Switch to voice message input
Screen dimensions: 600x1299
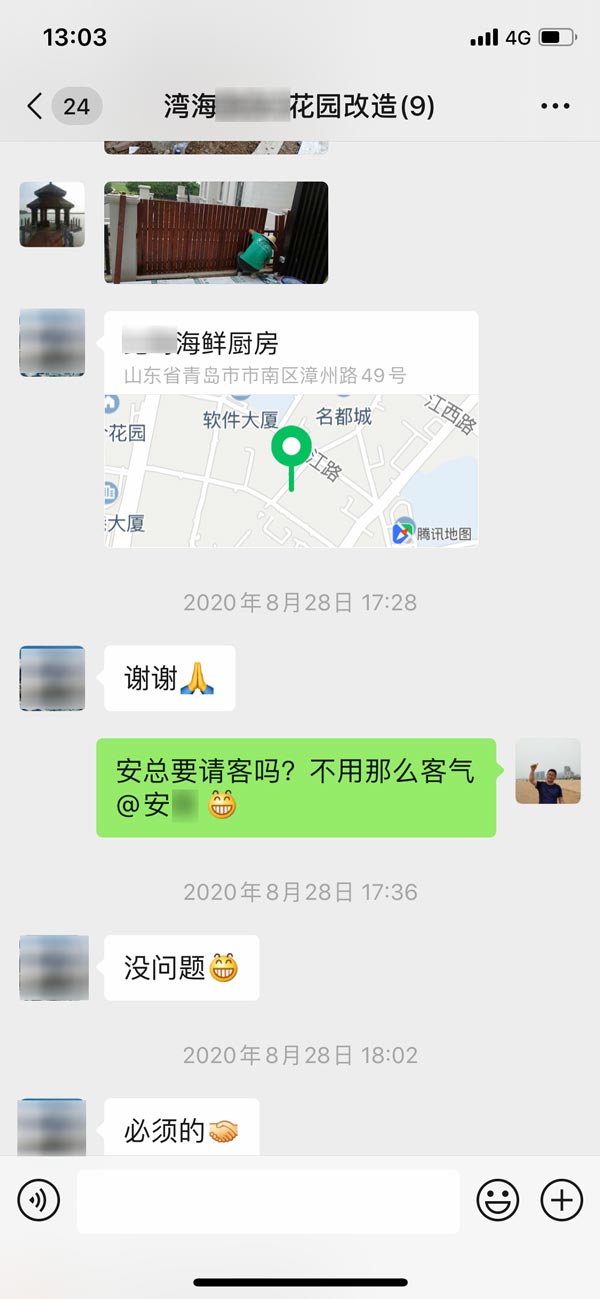(x=39, y=1200)
